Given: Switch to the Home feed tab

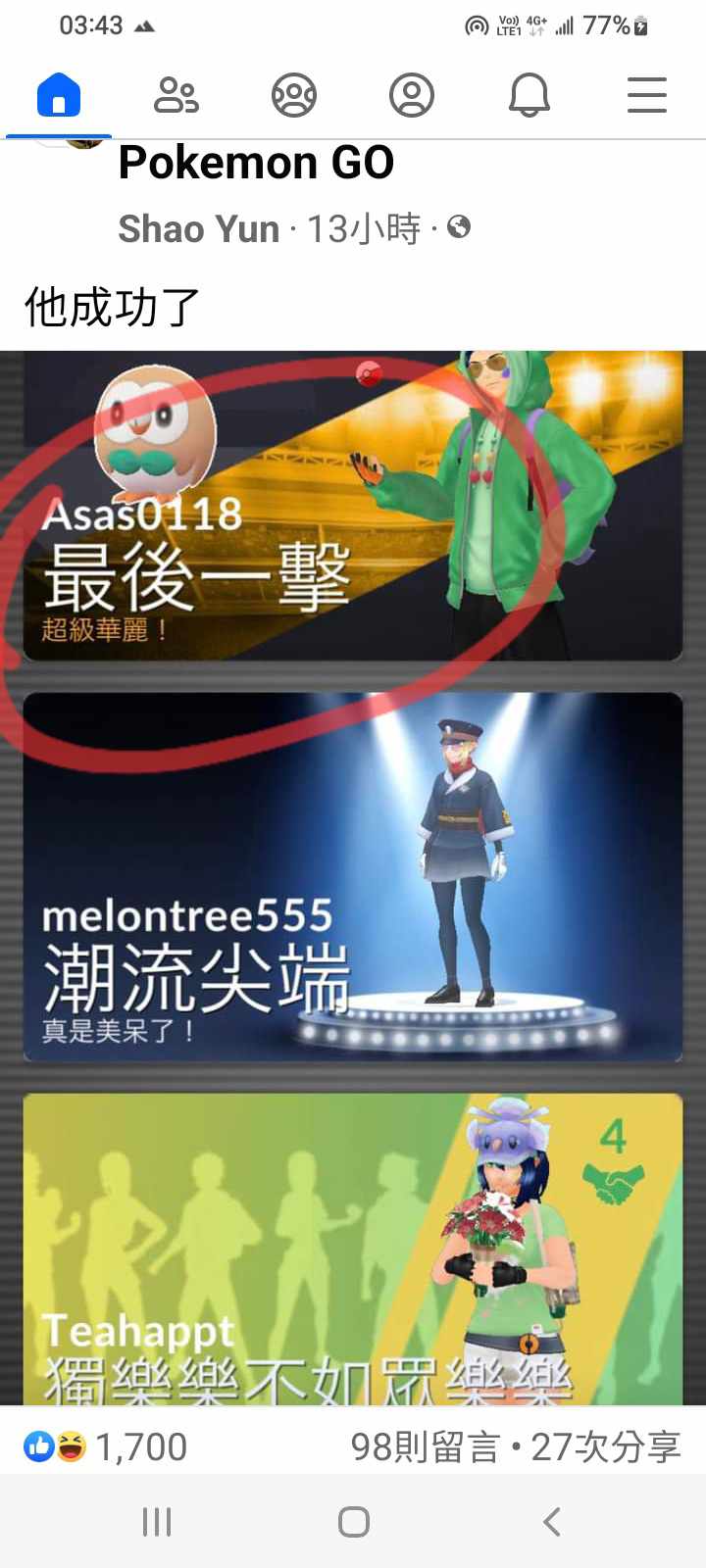Looking at the screenshot, I should pyautogui.click(x=59, y=96).
